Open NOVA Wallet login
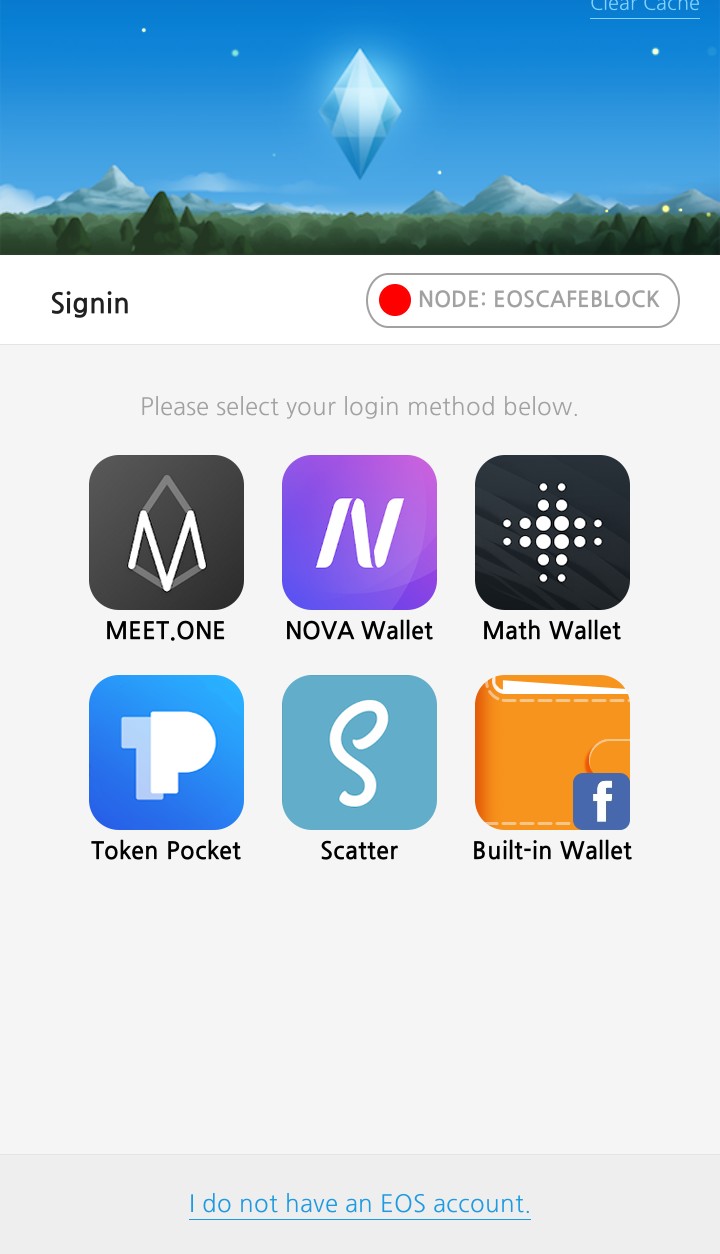The width and height of the screenshot is (720, 1254). tap(359, 531)
